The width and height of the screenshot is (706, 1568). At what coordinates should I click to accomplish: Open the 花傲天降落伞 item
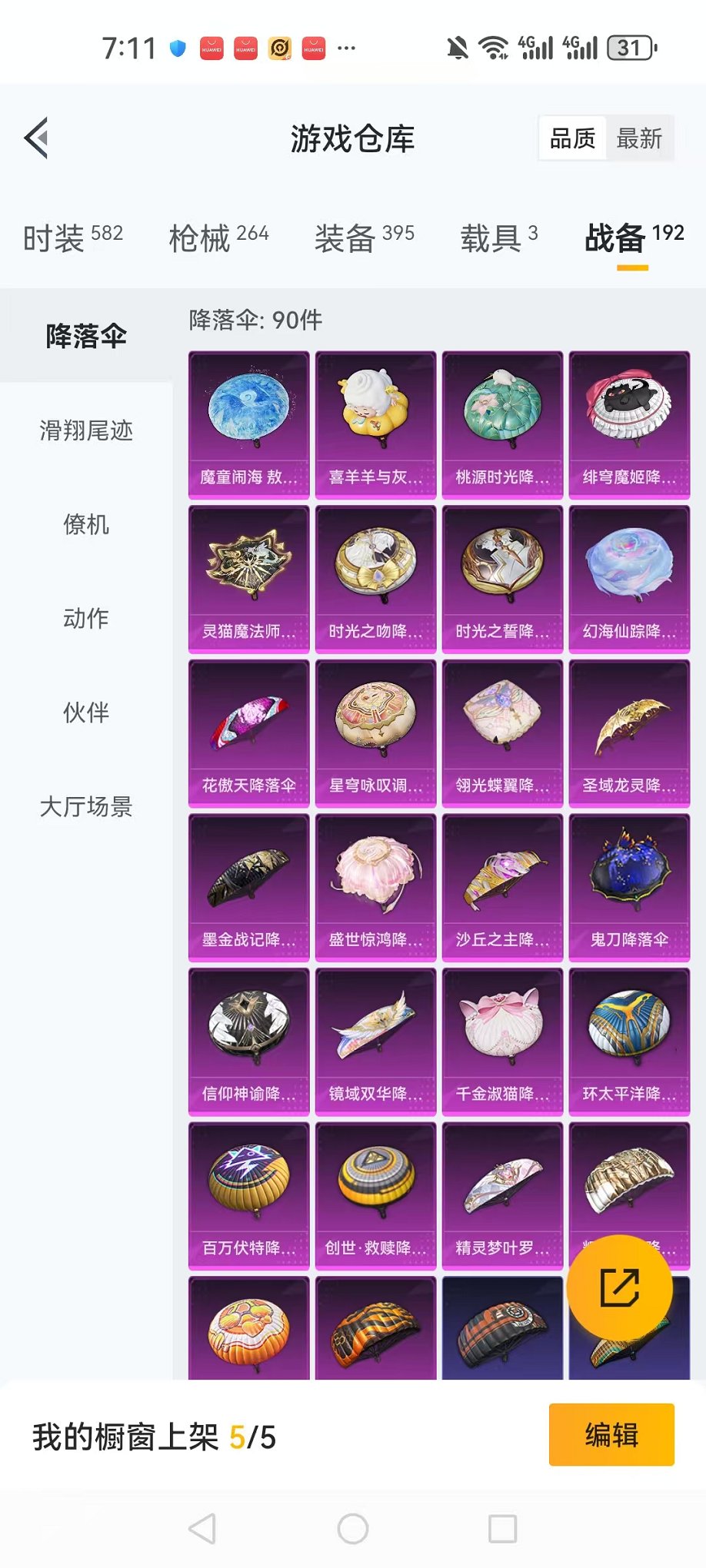click(248, 733)
